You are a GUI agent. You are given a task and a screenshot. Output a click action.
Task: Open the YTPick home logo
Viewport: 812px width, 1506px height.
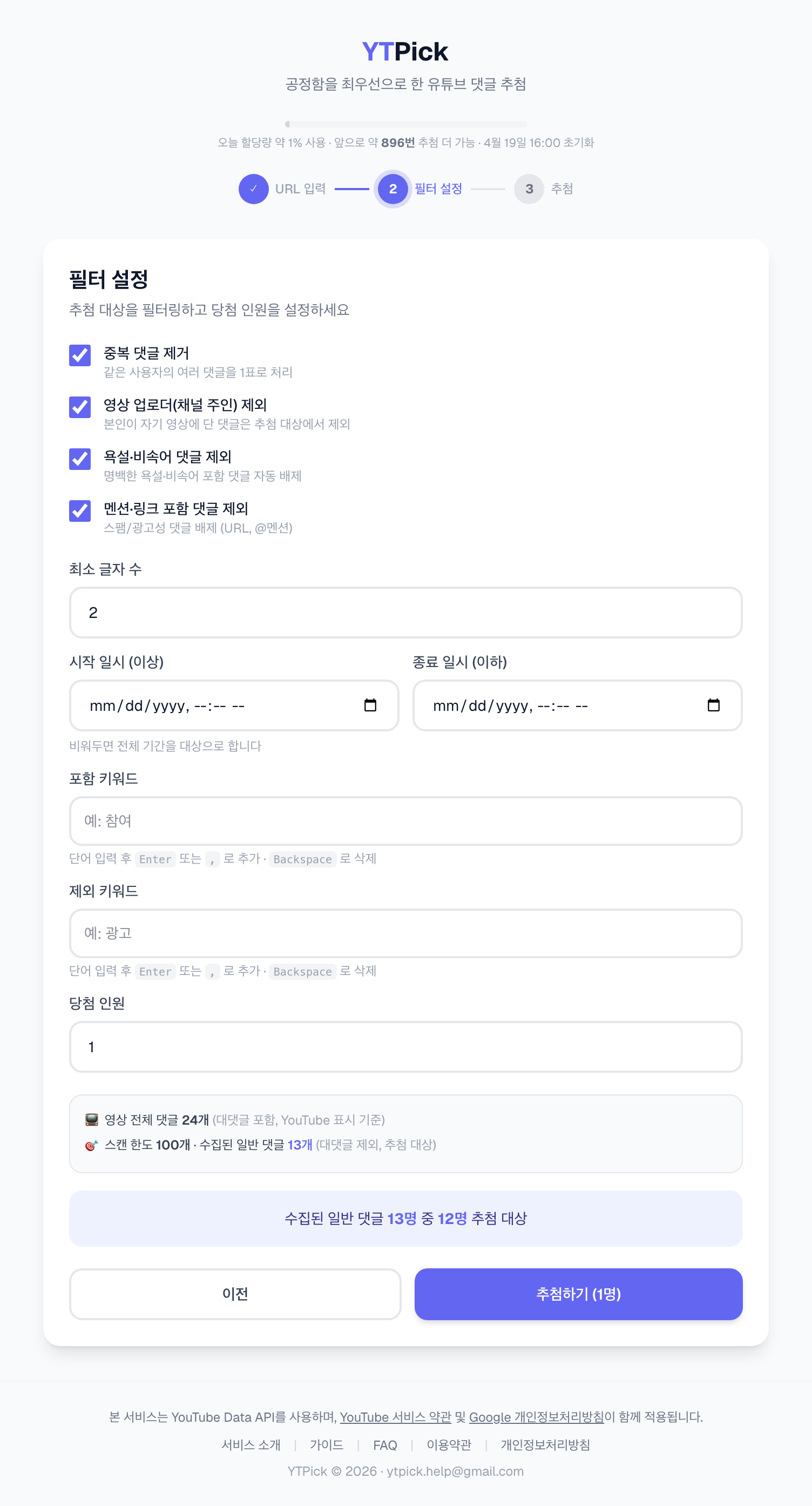[405, 51]
